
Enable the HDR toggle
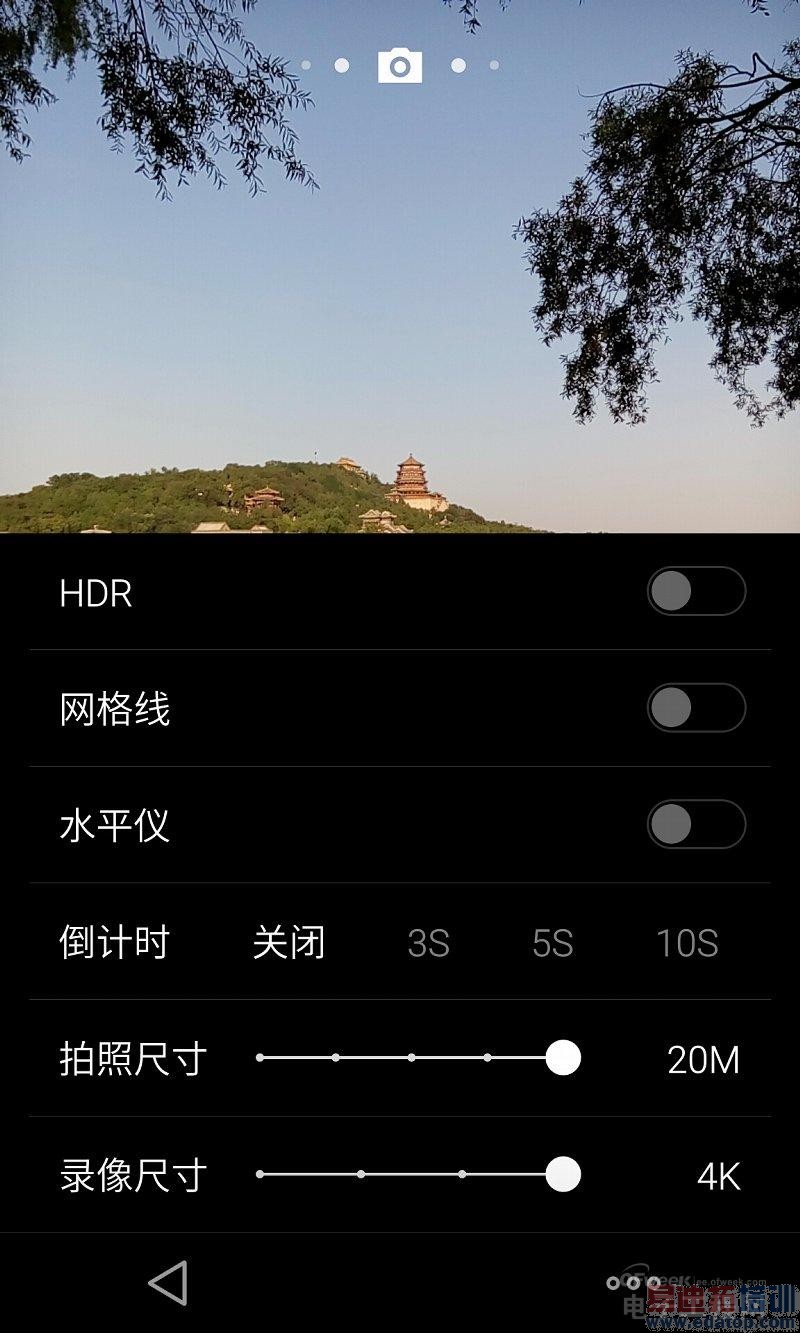pos(694,593)
